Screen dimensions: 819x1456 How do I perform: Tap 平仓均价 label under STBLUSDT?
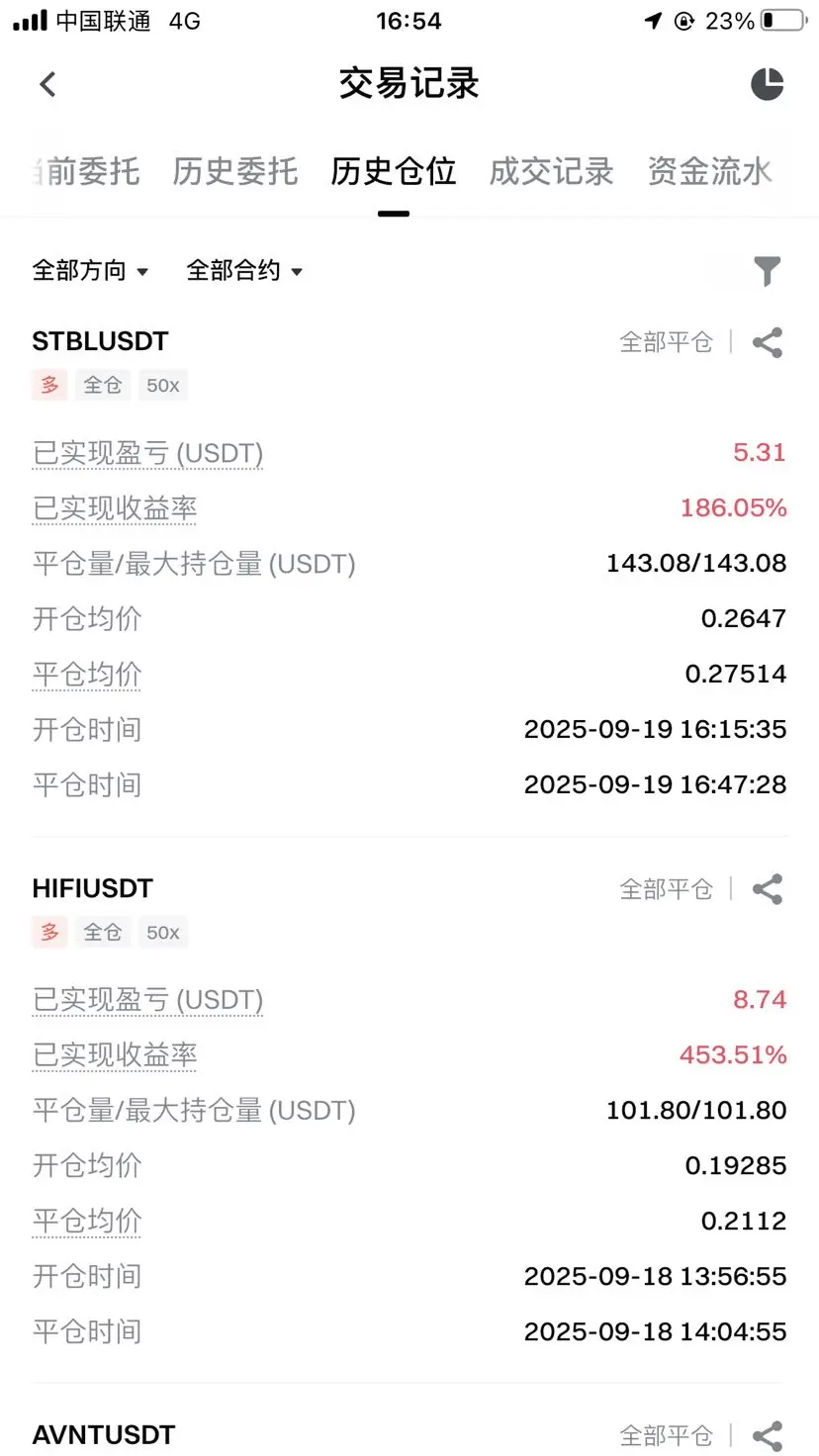point(87,675)
